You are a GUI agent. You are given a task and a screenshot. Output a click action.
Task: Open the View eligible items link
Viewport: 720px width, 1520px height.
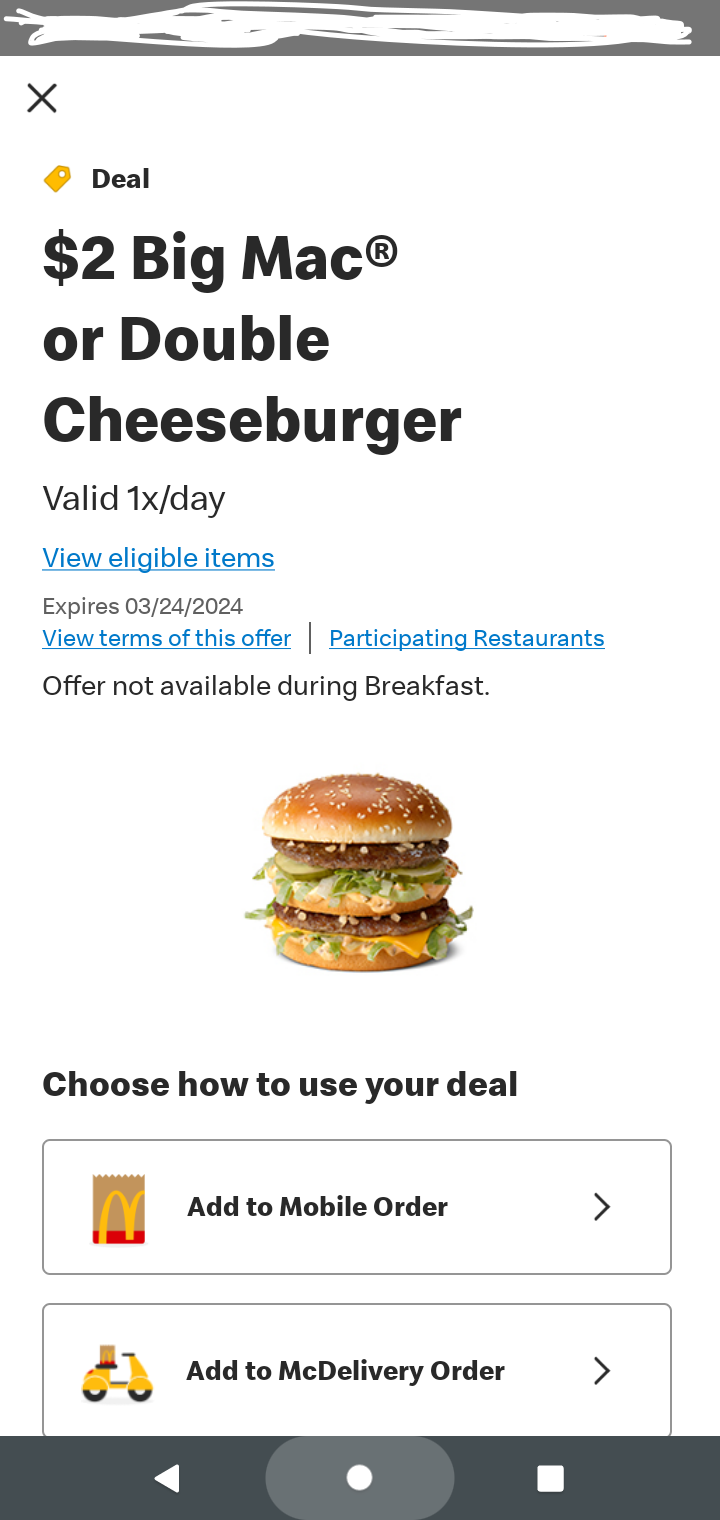click(158, 558)
